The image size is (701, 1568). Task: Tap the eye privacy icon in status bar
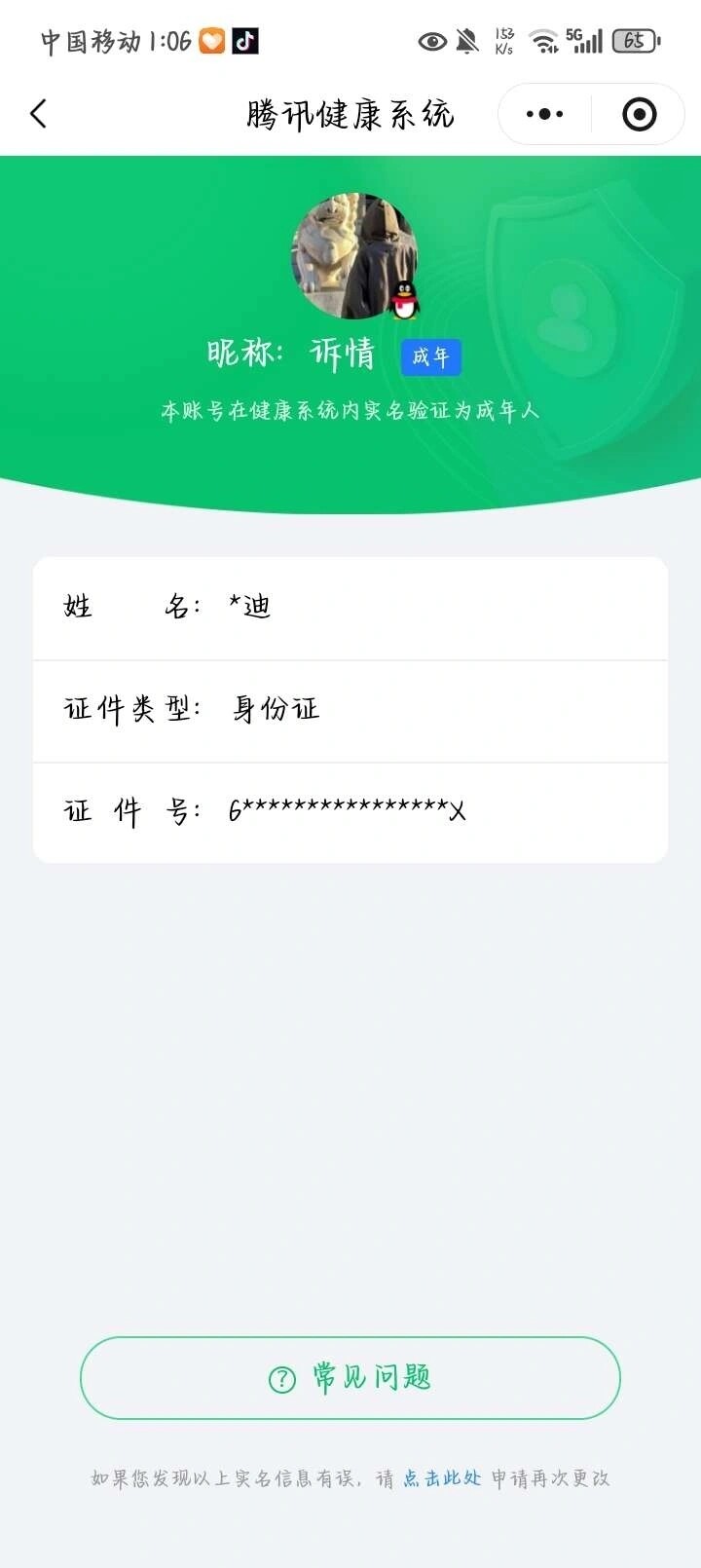pyautogui.click(x=431, y=41)
